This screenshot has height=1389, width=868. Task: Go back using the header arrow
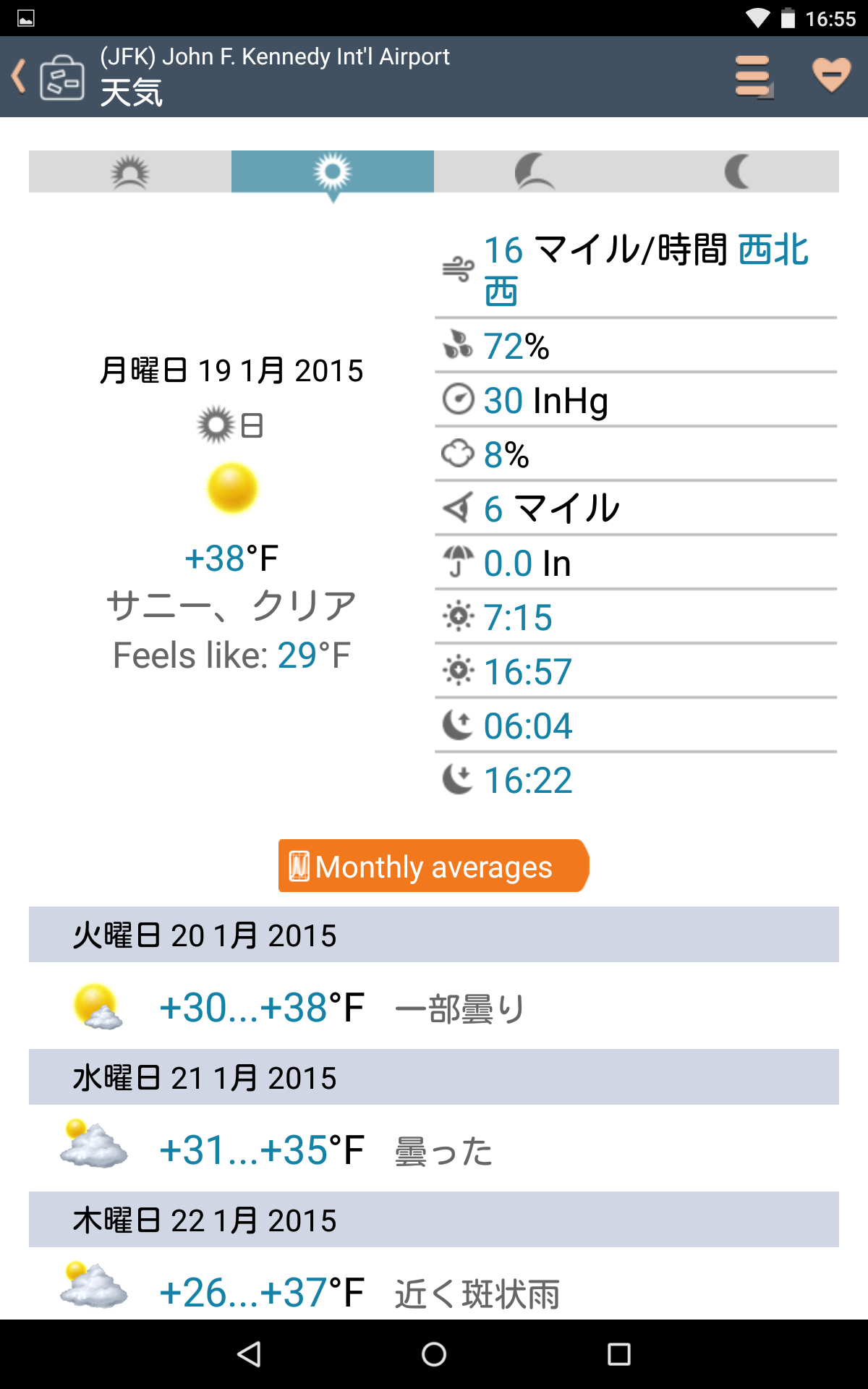[x=20, y=77]
